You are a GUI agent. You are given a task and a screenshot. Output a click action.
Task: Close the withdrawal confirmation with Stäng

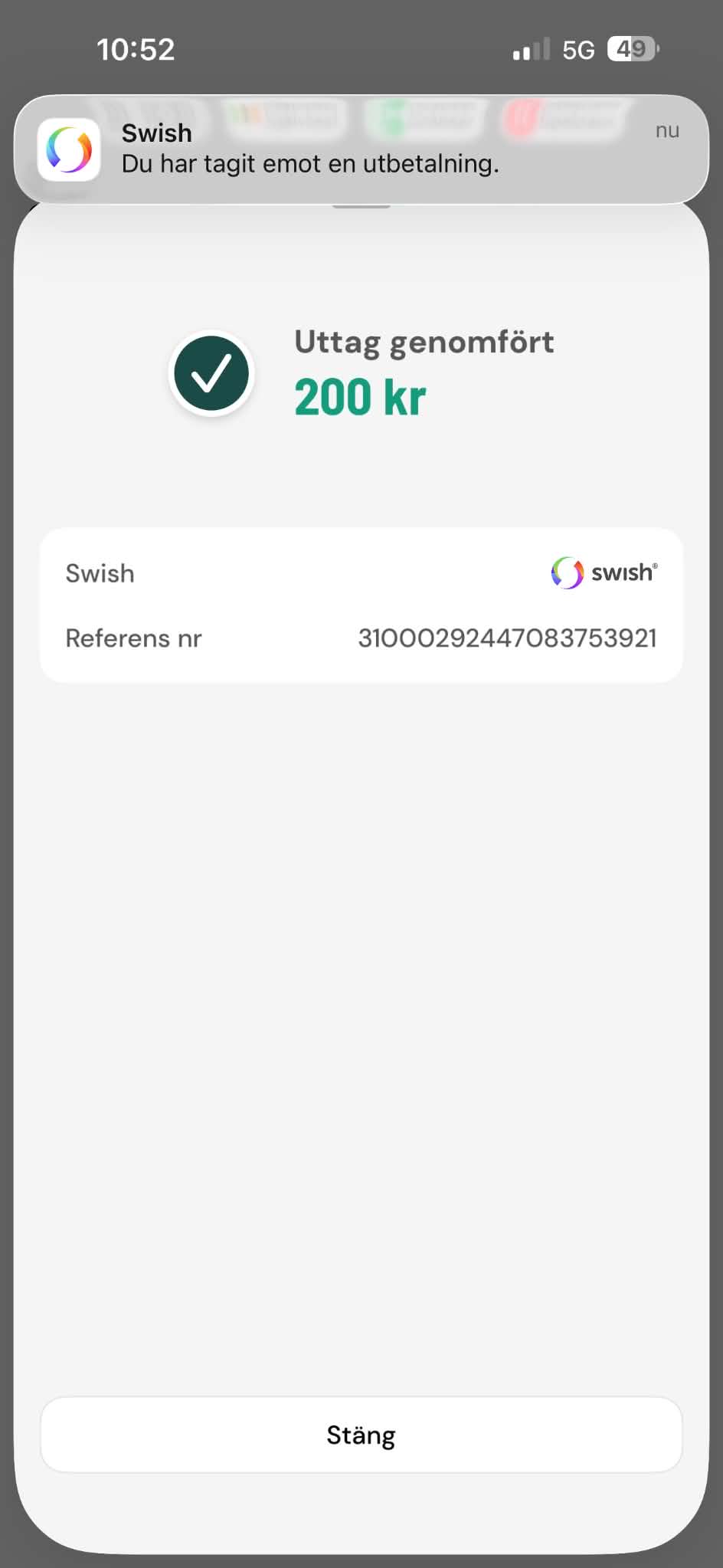361,1434
